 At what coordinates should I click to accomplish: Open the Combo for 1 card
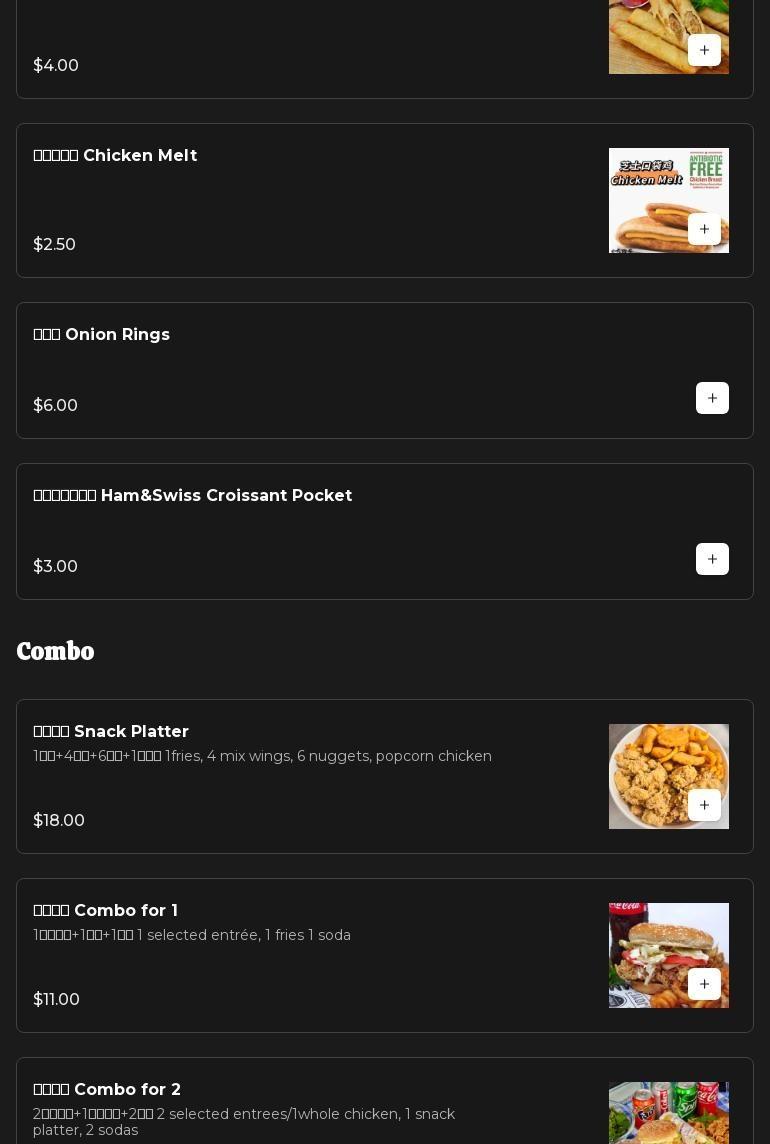(x=300, y=955)
